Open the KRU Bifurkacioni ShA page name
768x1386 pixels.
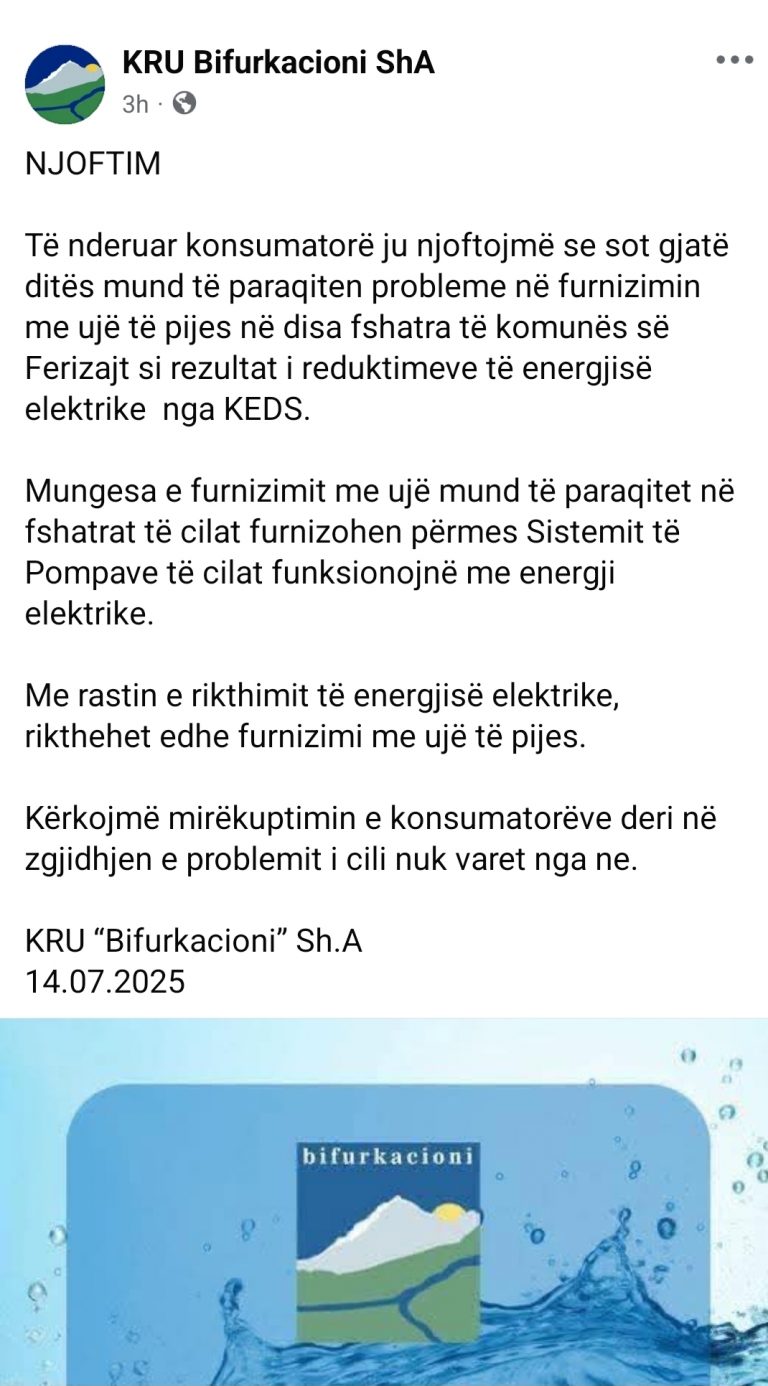[x=278, y=64]
